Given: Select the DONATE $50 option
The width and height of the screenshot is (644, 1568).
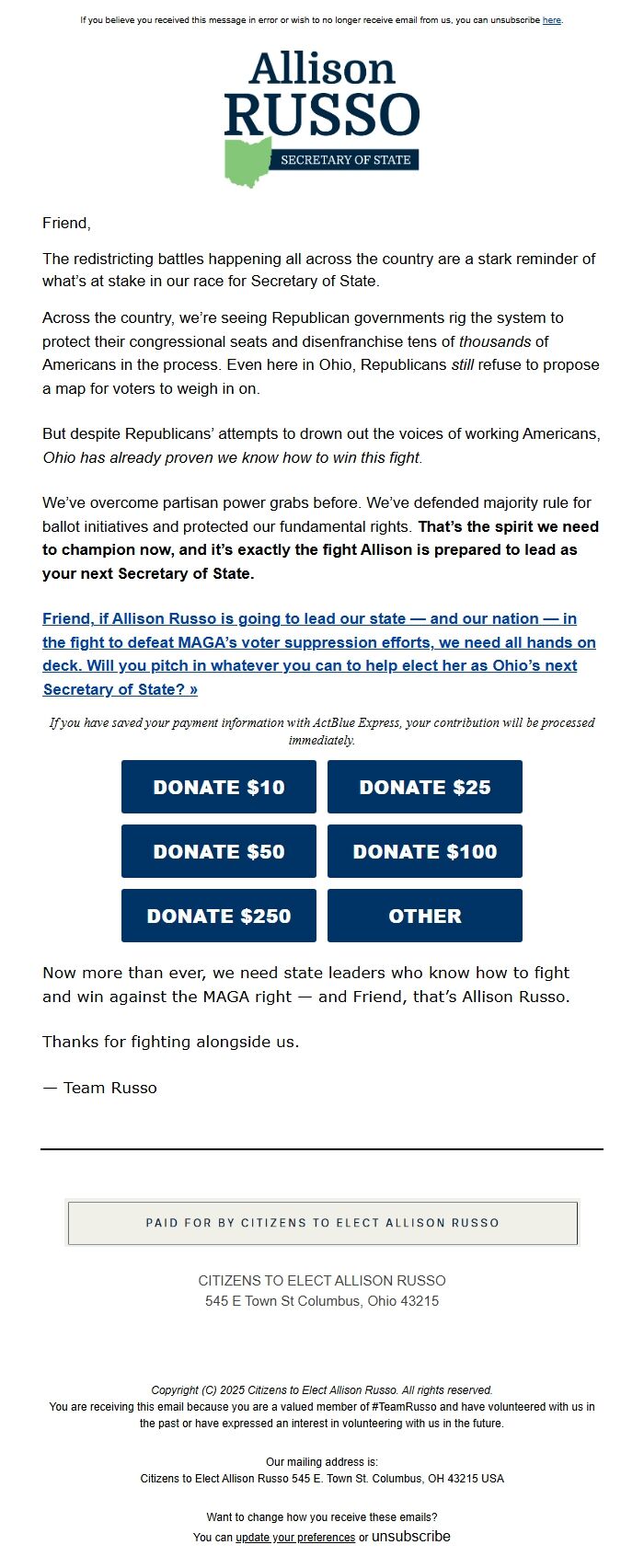Looking at the screenshot, I should (x=219, y=851).
